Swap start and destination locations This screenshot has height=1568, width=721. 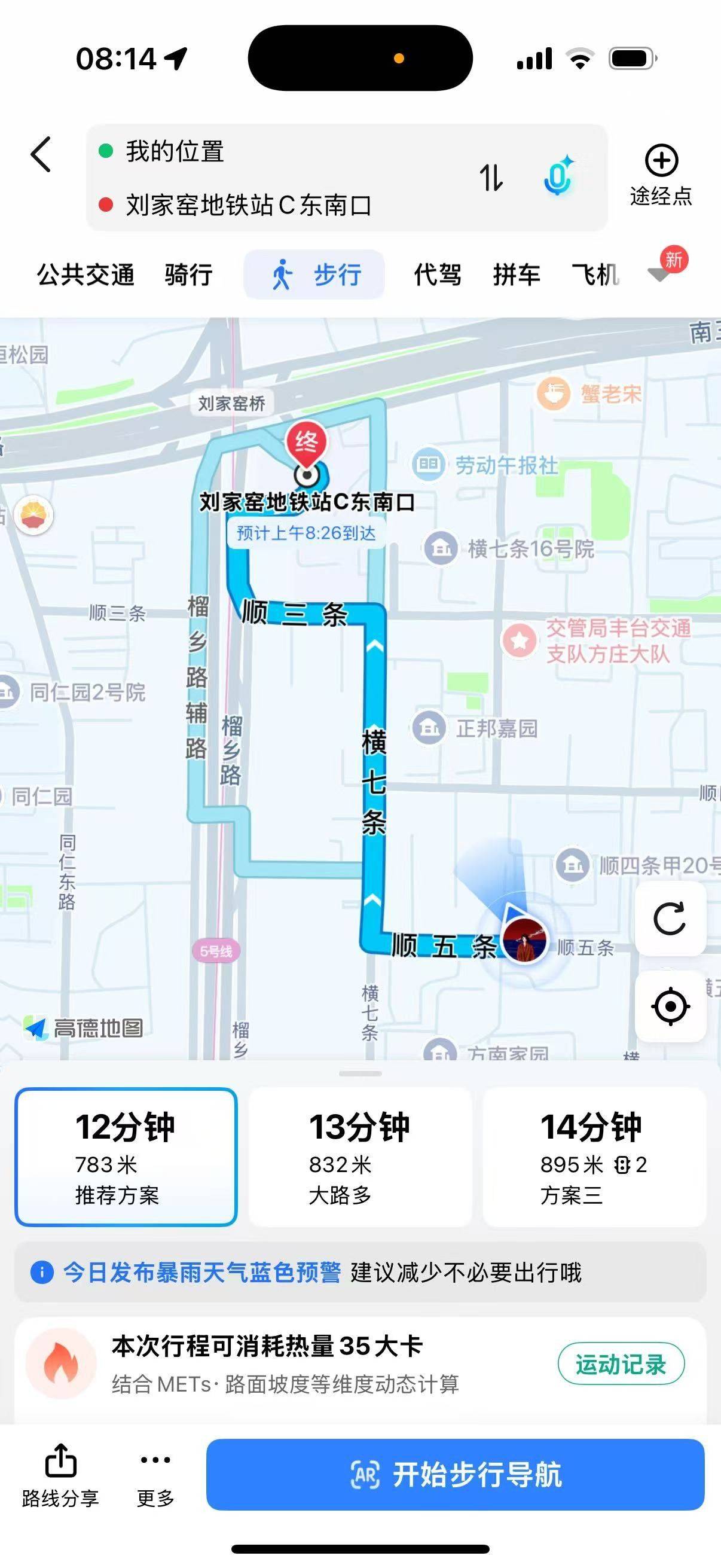click(491, 178)
